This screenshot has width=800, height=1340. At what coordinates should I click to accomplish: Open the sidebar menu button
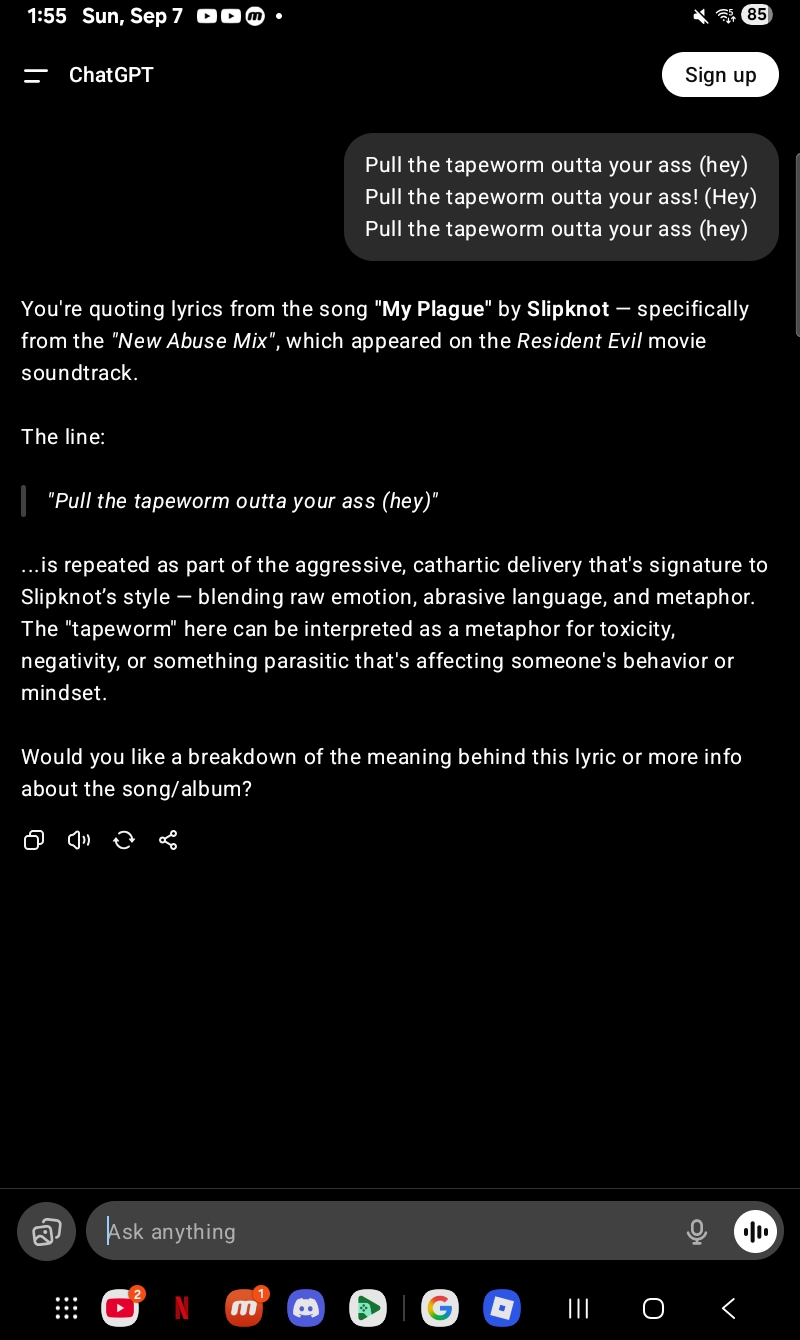pos(36,76)
